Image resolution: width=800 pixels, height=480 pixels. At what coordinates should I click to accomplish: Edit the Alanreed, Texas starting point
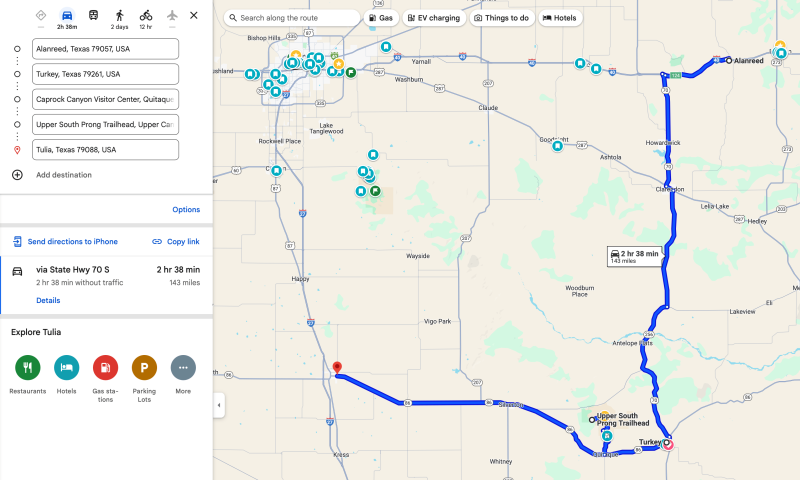click(105, 49)
